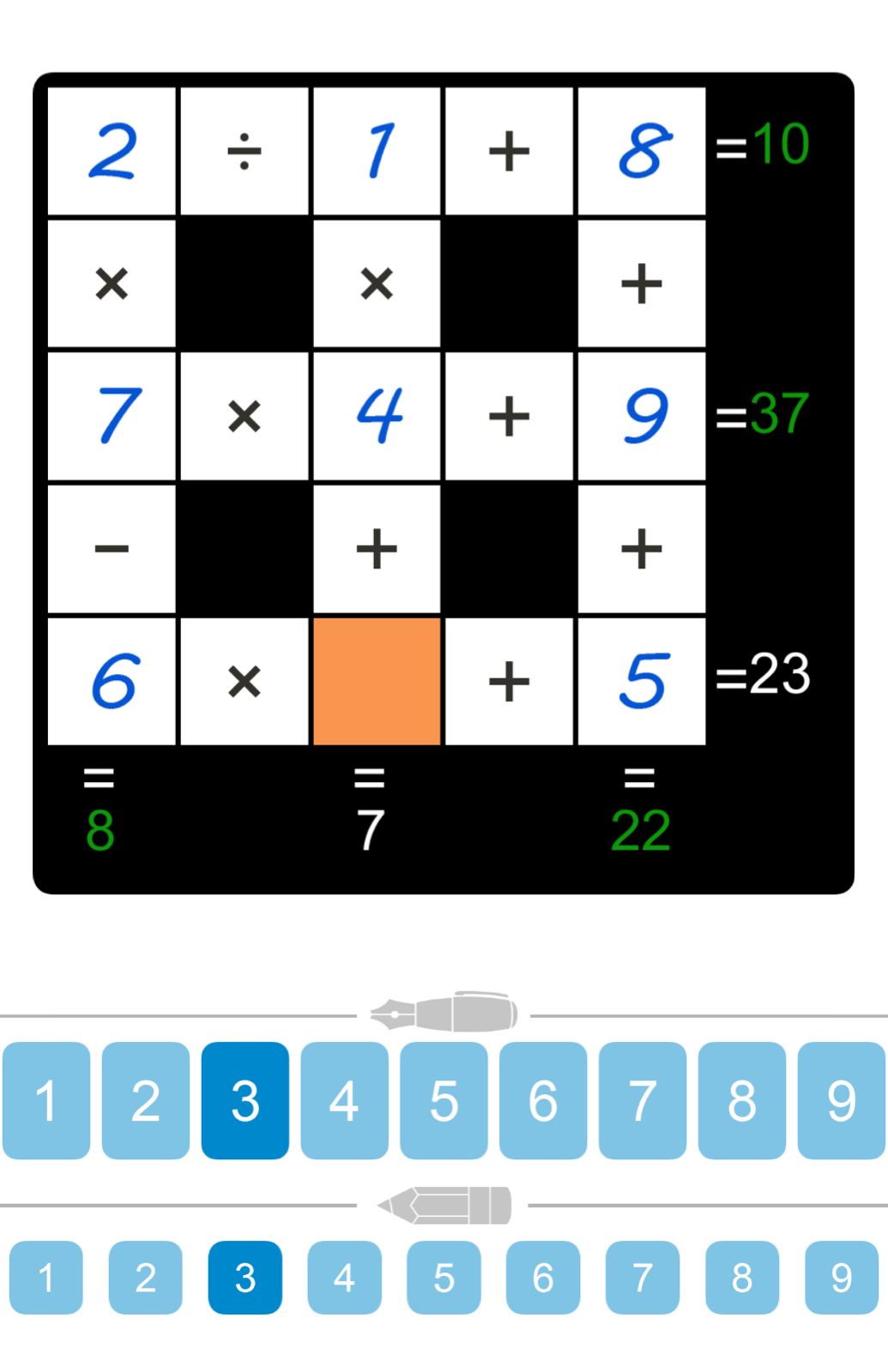
Task: Enter pen number 6
Action: point(543,1100)
